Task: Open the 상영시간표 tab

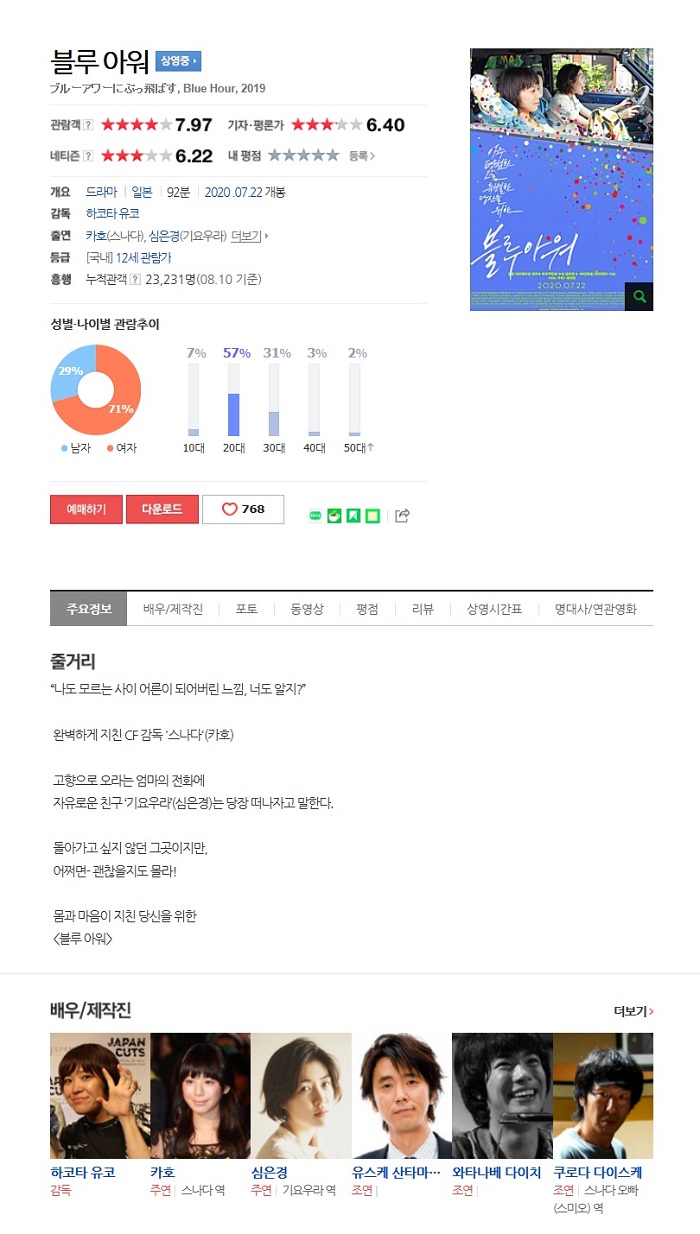Action: tap(495, 609)
